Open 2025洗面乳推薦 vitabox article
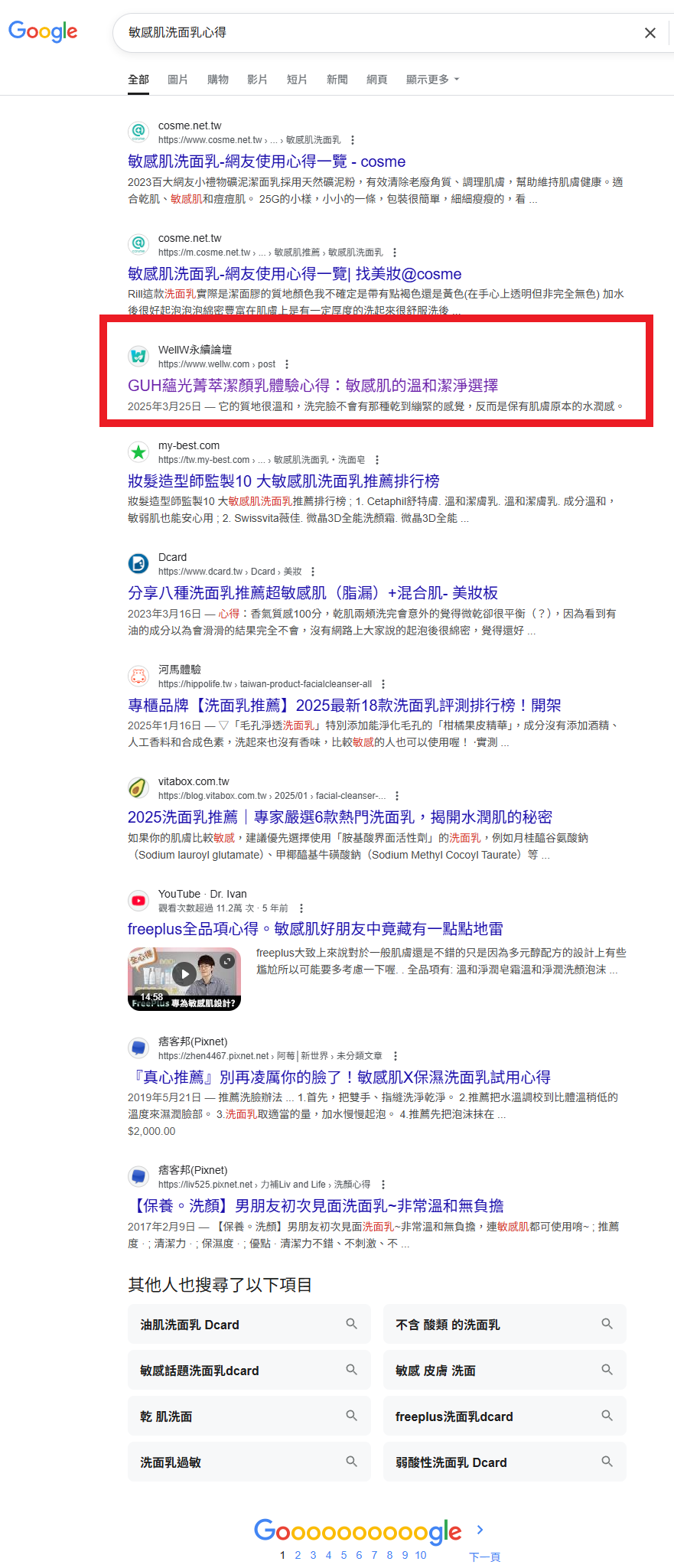The height and width of the screenshot is (1568, 674). (x=340, y=817)
